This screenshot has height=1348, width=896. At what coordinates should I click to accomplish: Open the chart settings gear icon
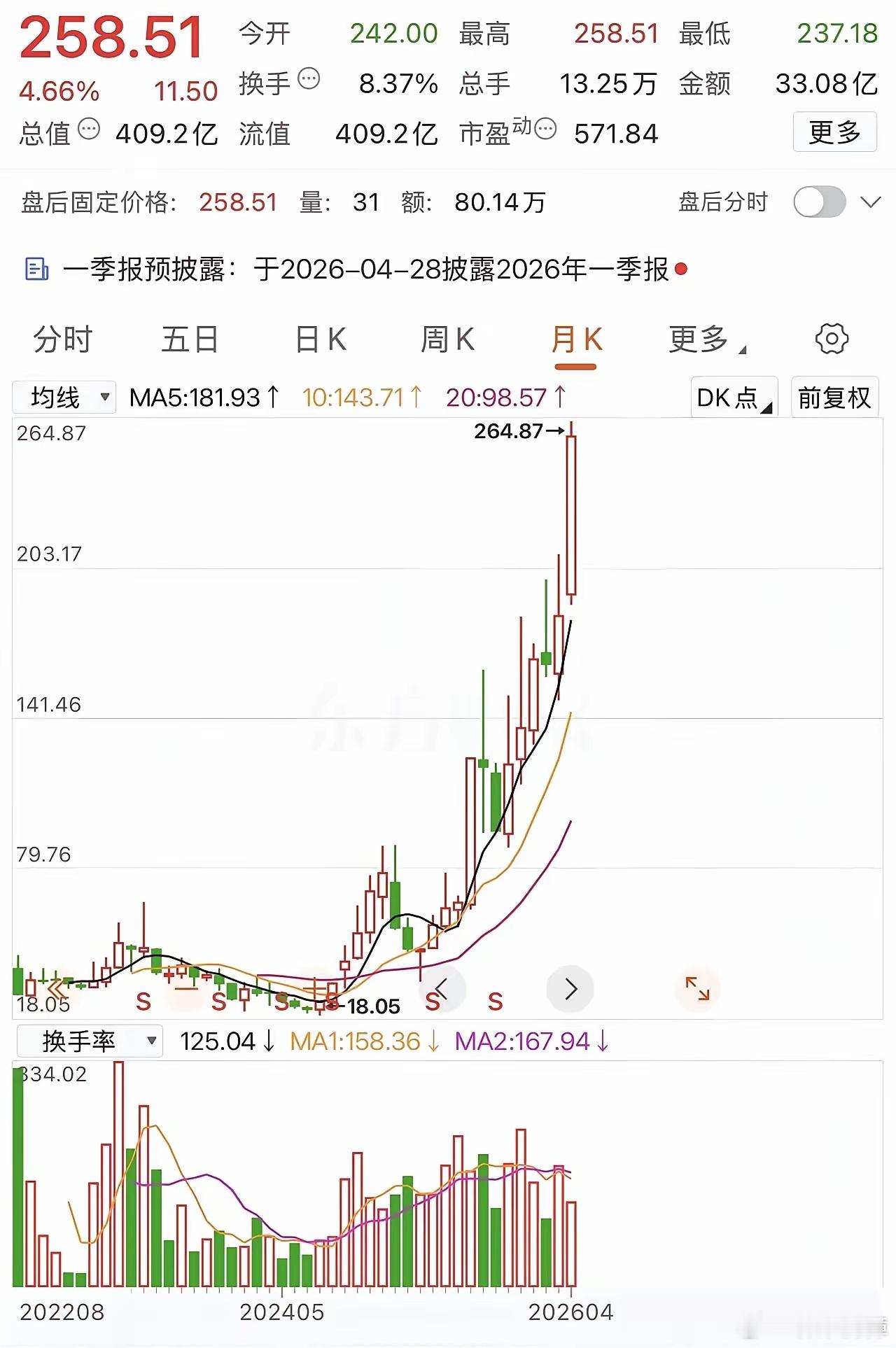pyautogui.click(x=832, y=339)
